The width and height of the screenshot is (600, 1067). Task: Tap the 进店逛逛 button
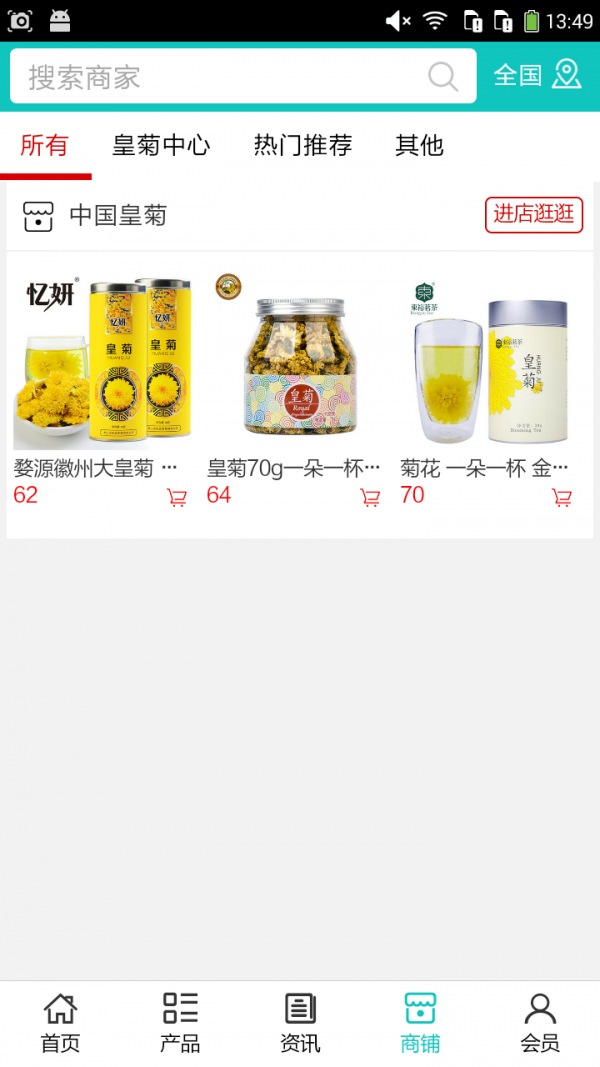tap(534, 214)
